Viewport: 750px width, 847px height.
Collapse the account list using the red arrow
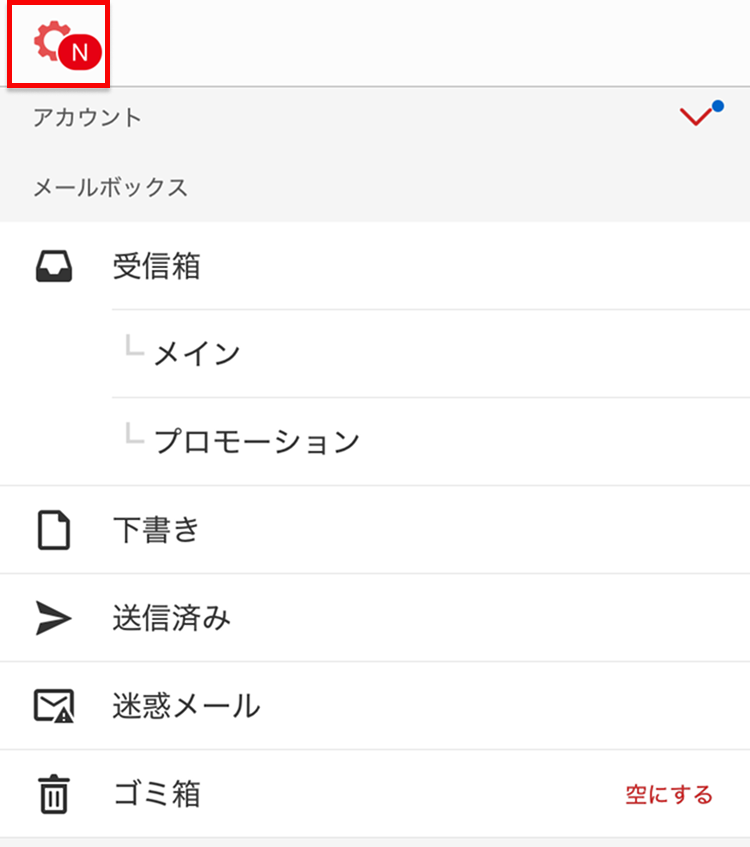coord(697,115)
